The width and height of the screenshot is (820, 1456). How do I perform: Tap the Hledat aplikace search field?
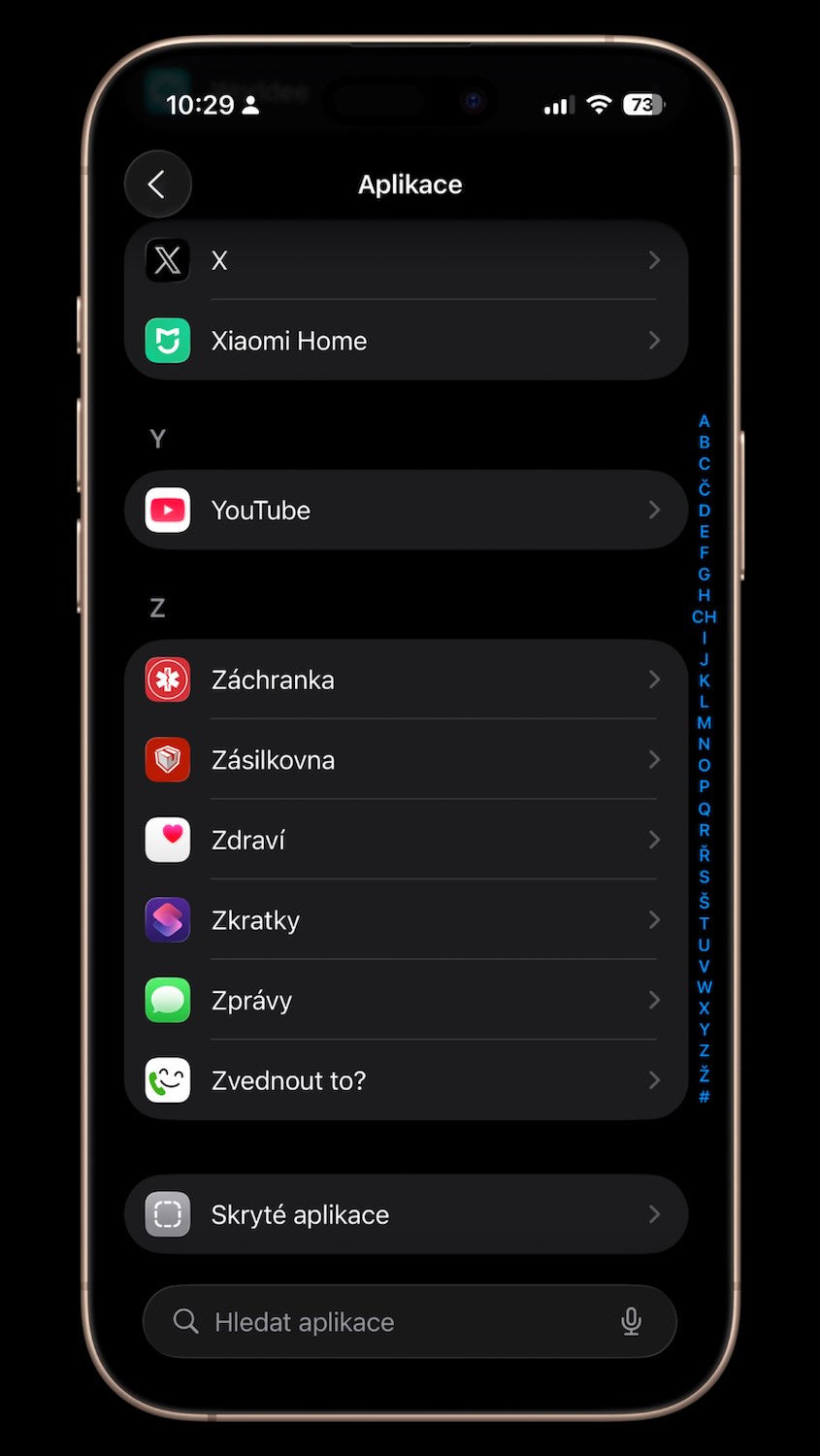coord(388,1322)
